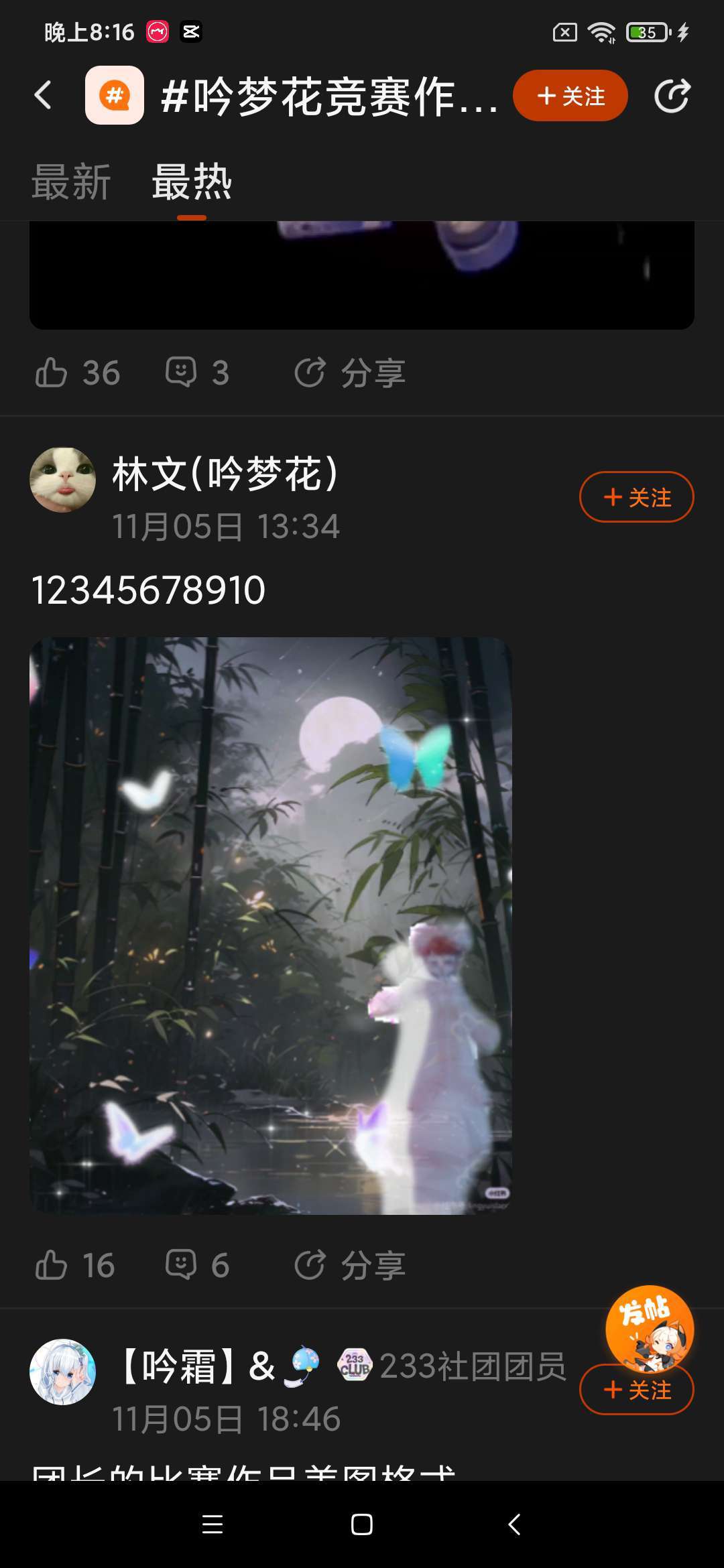The width and height of the screenshot is (724, 1568).
Task: Switch to the 最新 tab
Action: tap(71, 182)
